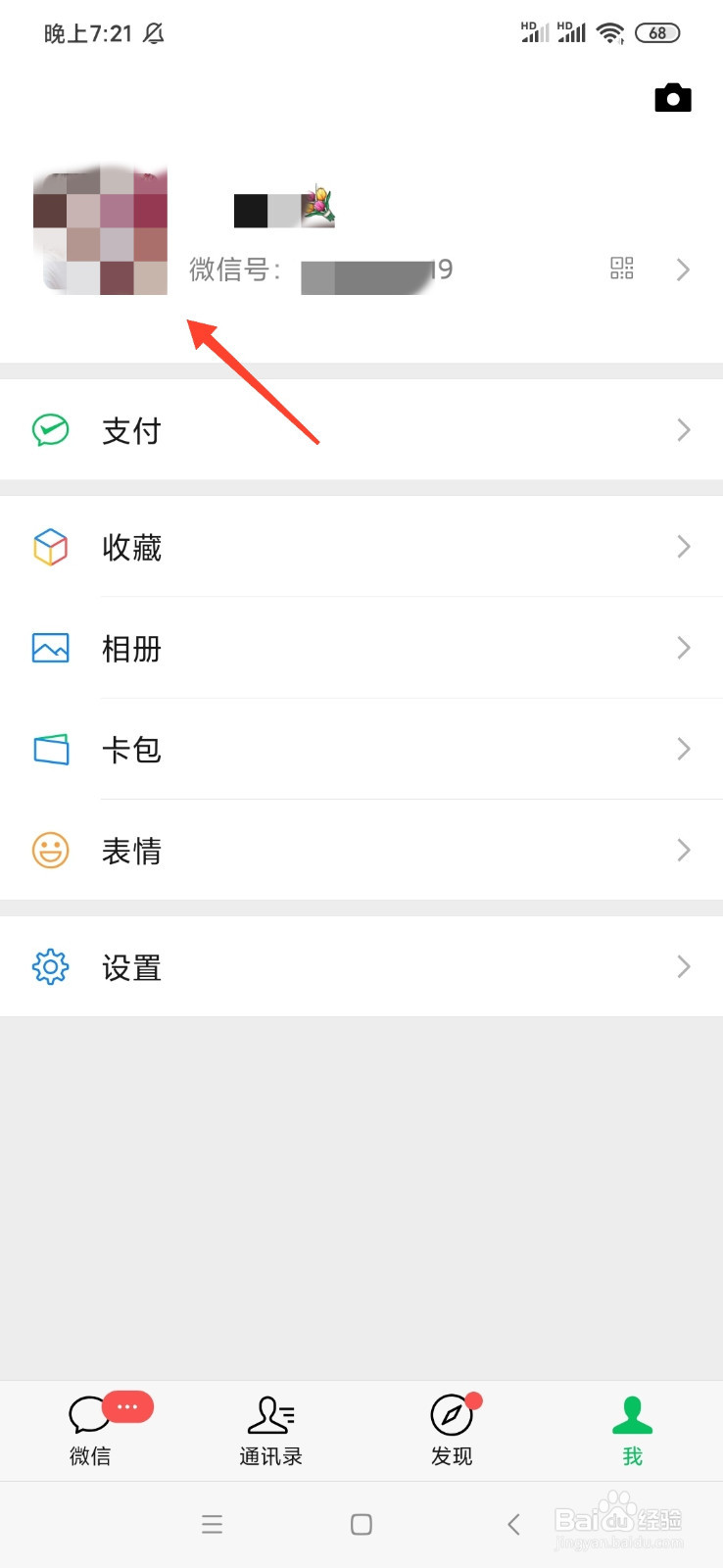Tap the Android back navigation arrow
This screenshot has height=1568, width=723.
click(x=513, y=1524)
